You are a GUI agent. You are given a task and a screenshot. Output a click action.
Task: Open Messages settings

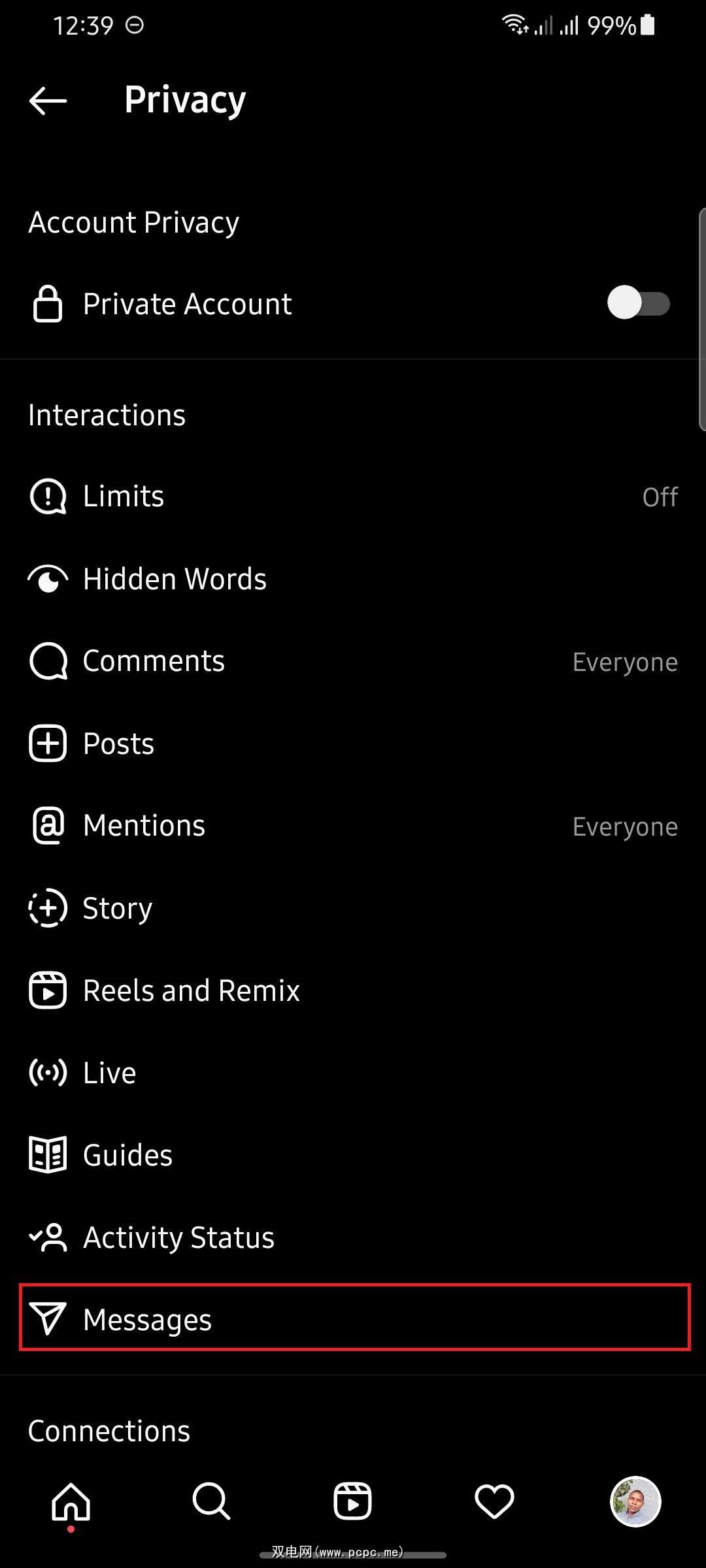353,1318
